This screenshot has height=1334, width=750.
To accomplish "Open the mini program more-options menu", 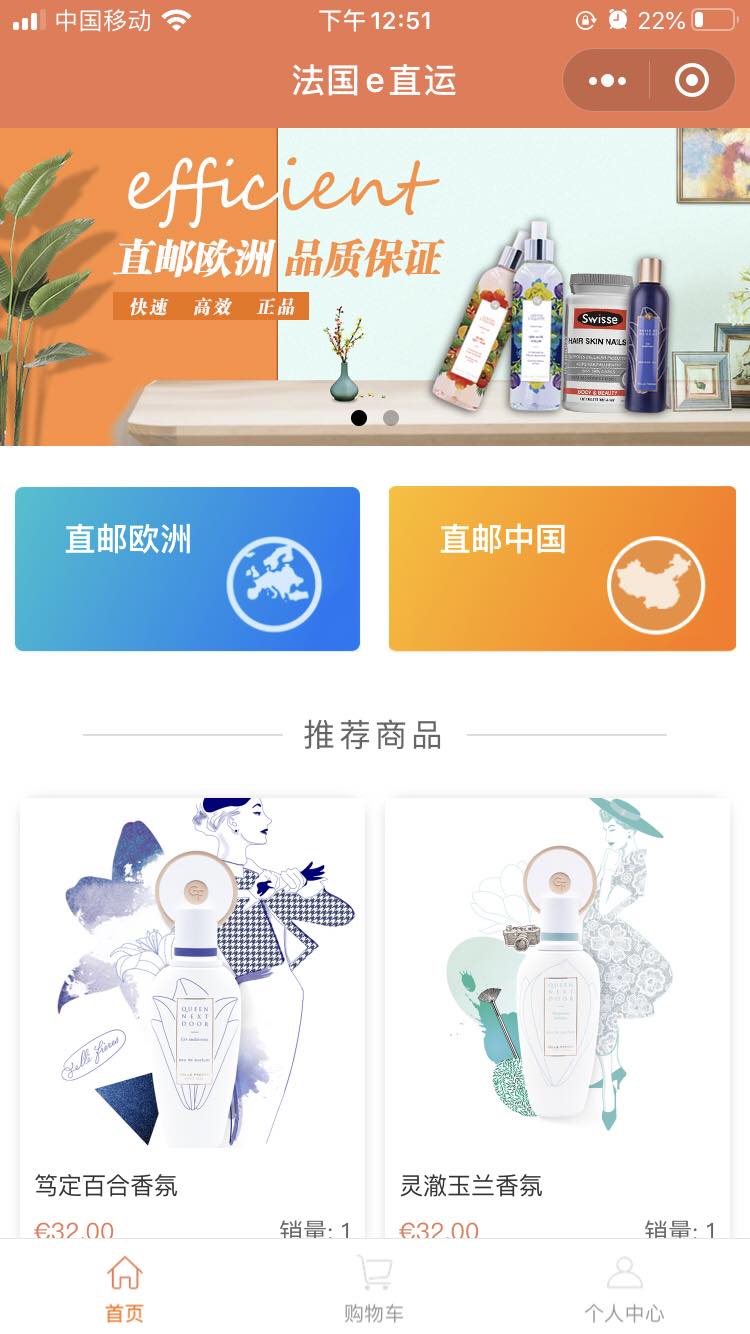I will coord(607,81).
